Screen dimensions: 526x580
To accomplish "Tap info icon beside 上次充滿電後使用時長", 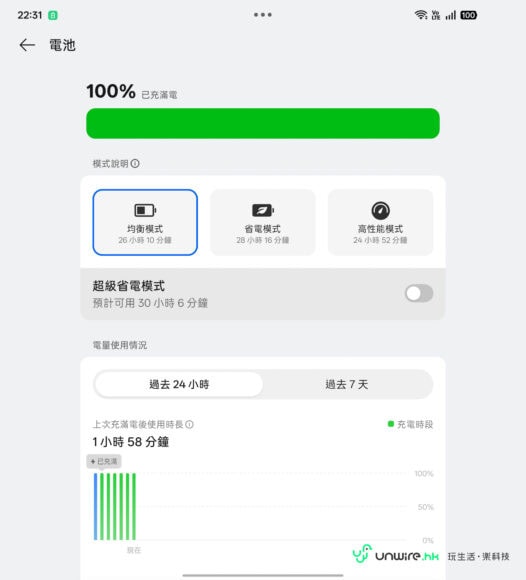I will click(x=189, y=424).
